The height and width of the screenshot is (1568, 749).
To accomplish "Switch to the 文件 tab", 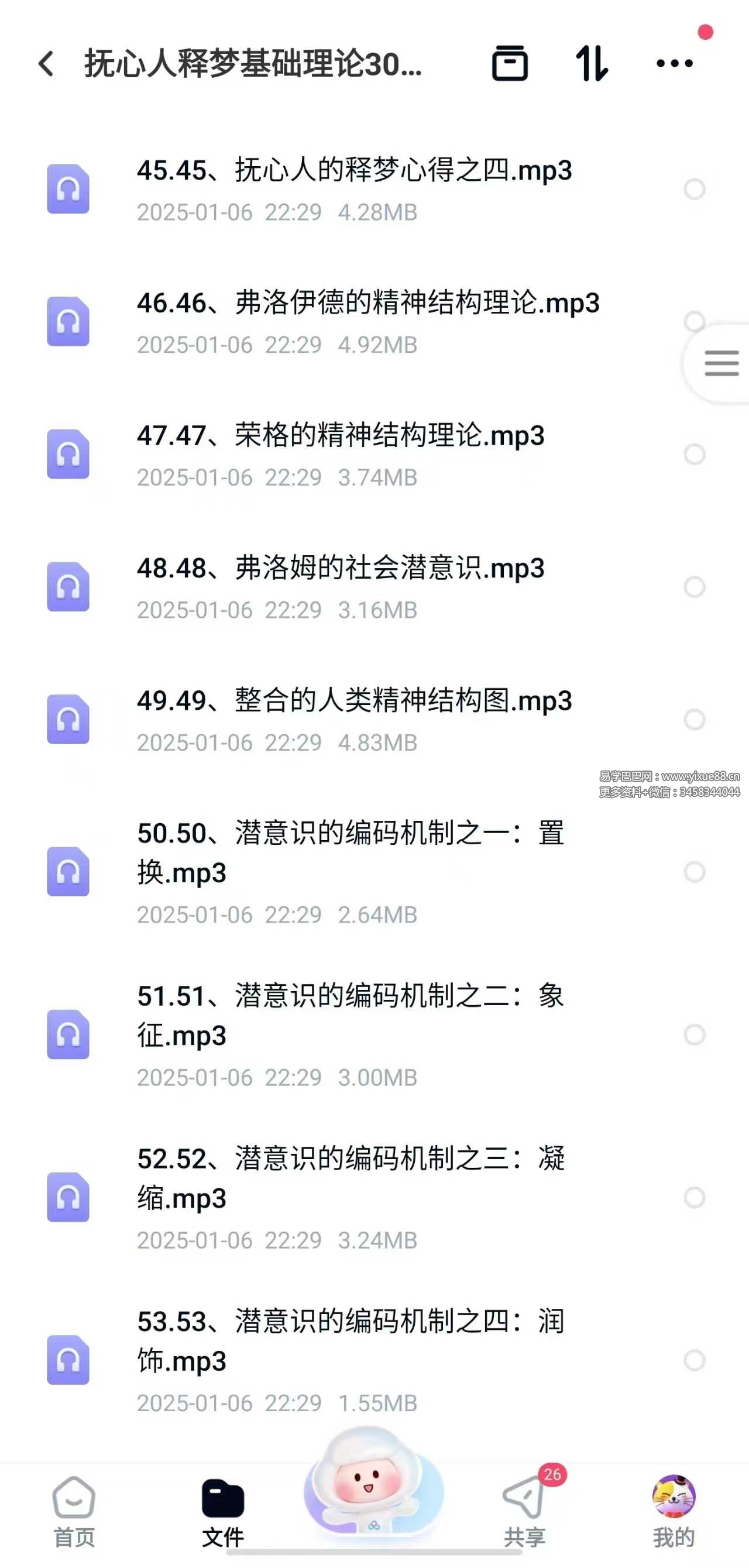I will (x=223, y=1511).
